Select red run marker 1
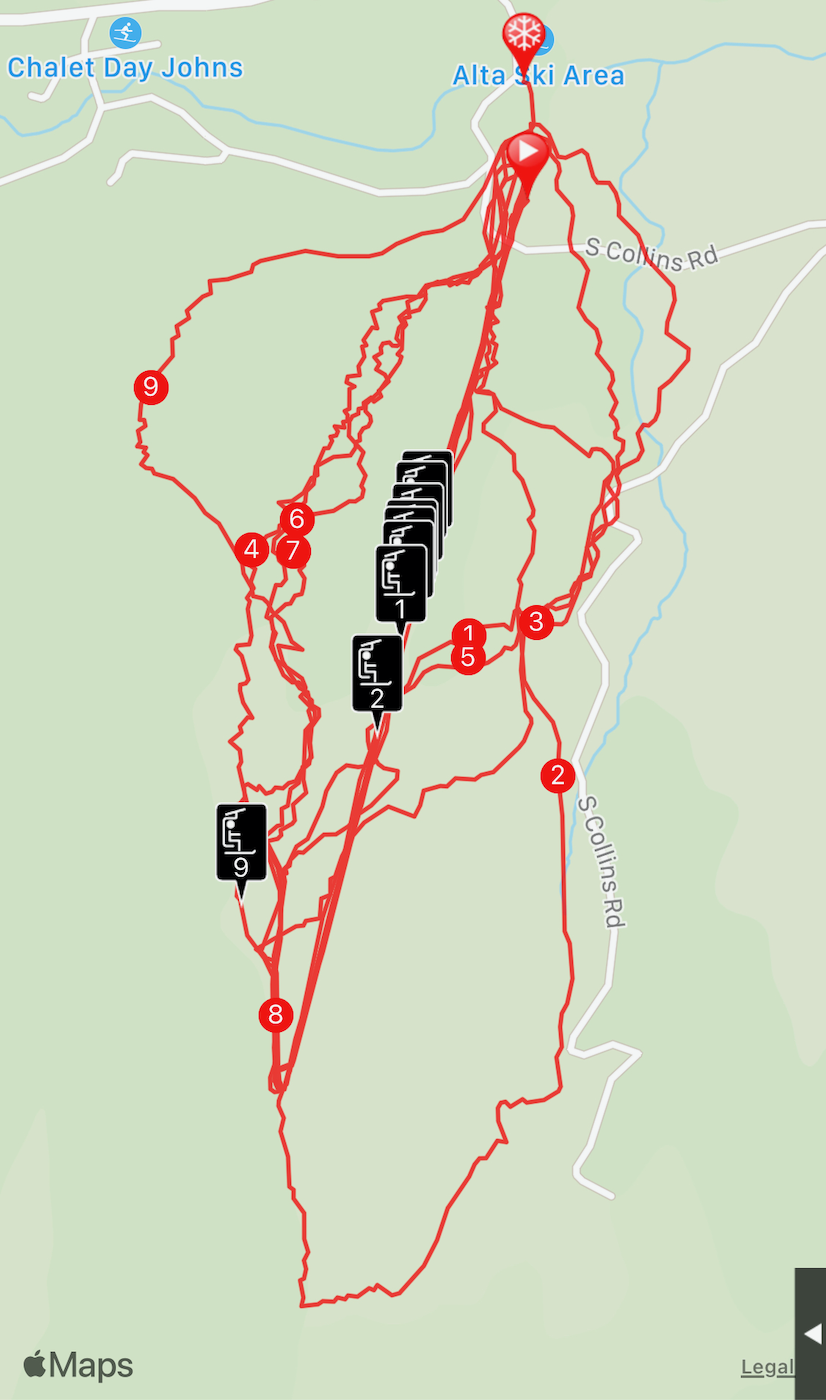 468,634
